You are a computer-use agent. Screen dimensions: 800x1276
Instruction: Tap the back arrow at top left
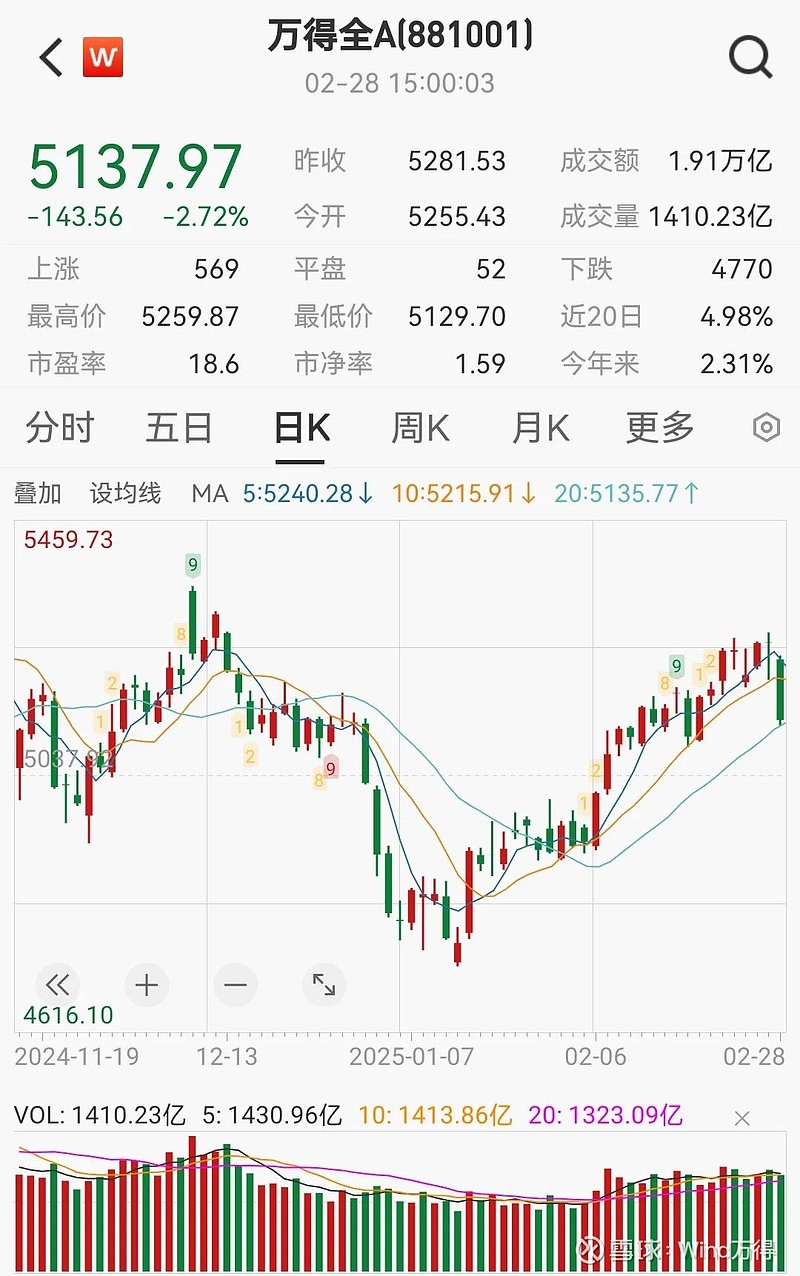49,57
